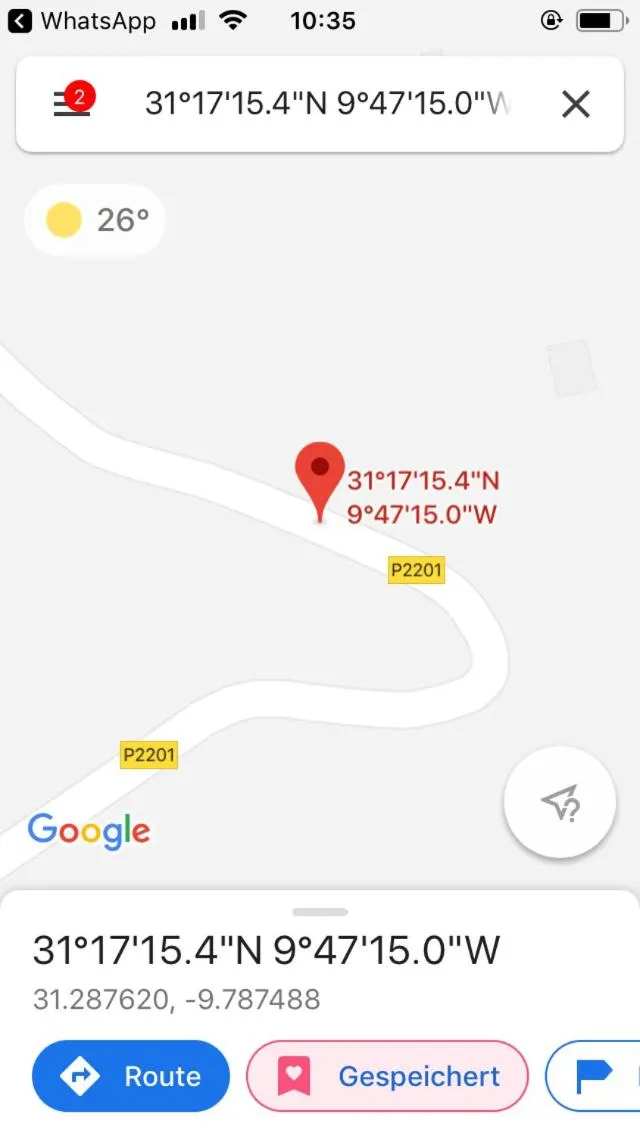The width and height of the screenshot is (640, 1136).
Task: Return to WhatsApp via back link
Action: pyautogui.click(x=82, y=20)
